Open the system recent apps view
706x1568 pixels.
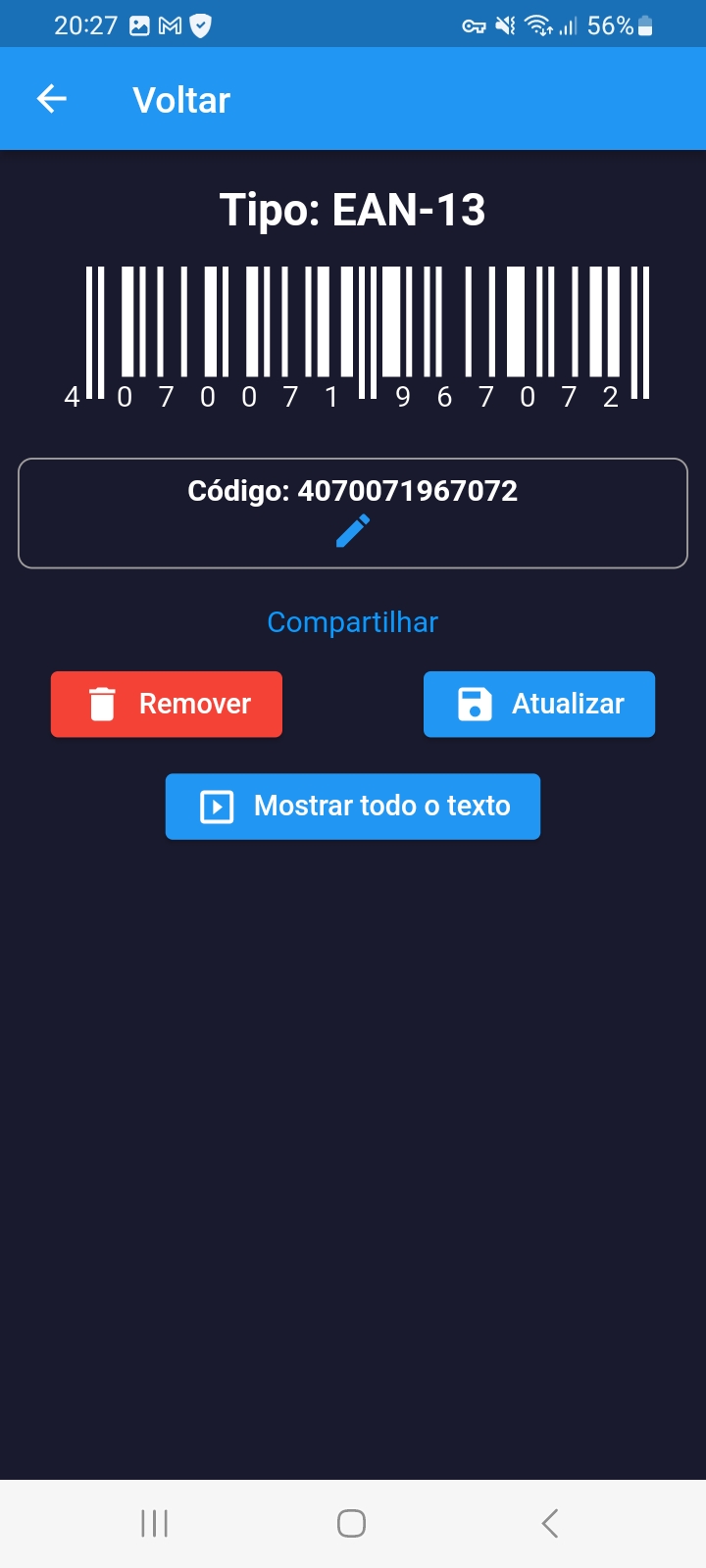click(155, 1523)
